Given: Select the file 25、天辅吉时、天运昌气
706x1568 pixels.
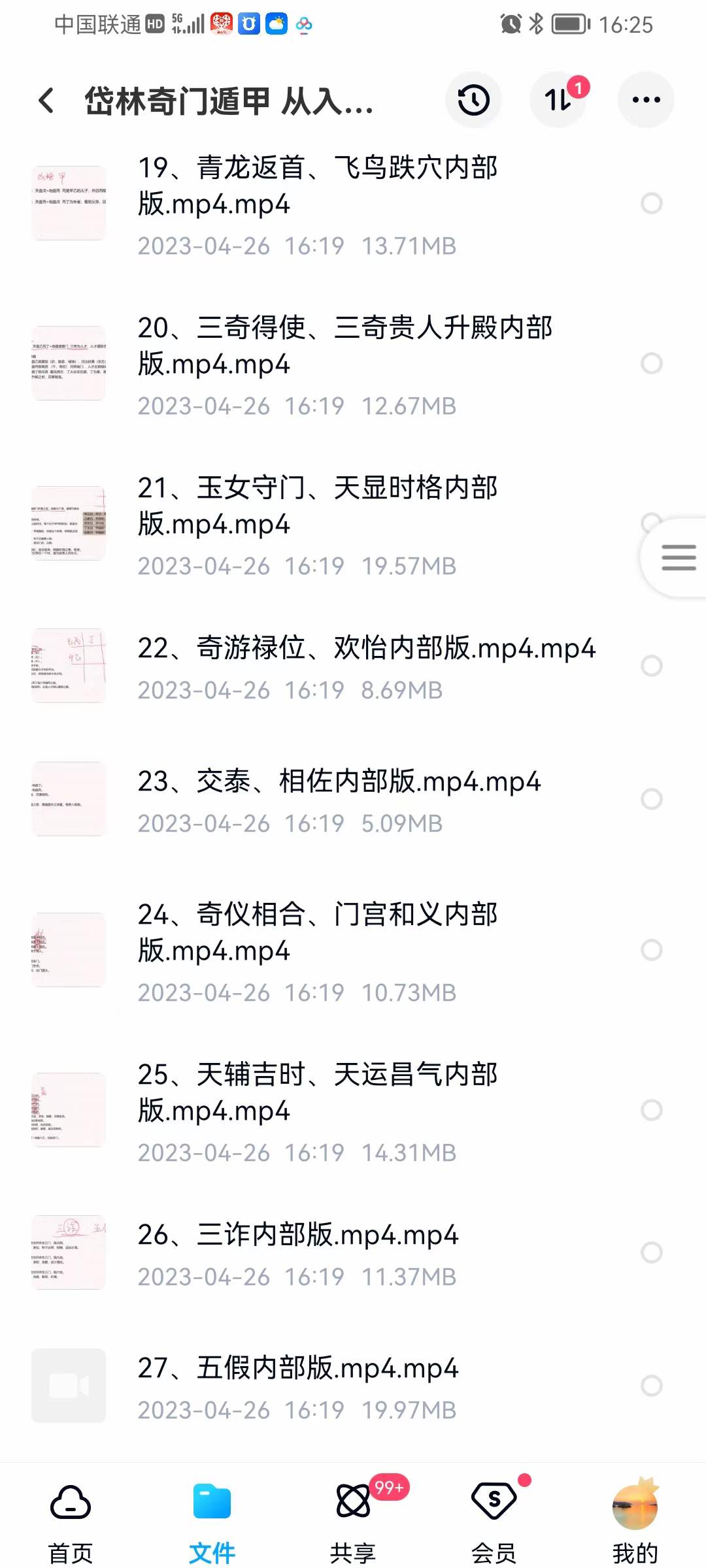Looking at the screenshot, I should [651, 1110].
